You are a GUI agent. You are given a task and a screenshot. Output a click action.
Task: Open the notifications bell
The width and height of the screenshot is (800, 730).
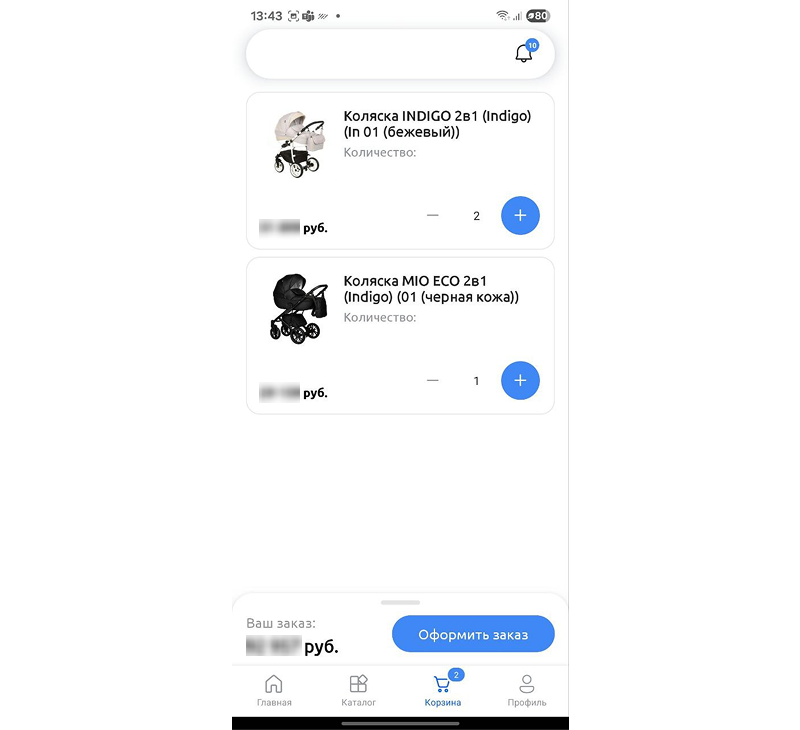(523, 54)
